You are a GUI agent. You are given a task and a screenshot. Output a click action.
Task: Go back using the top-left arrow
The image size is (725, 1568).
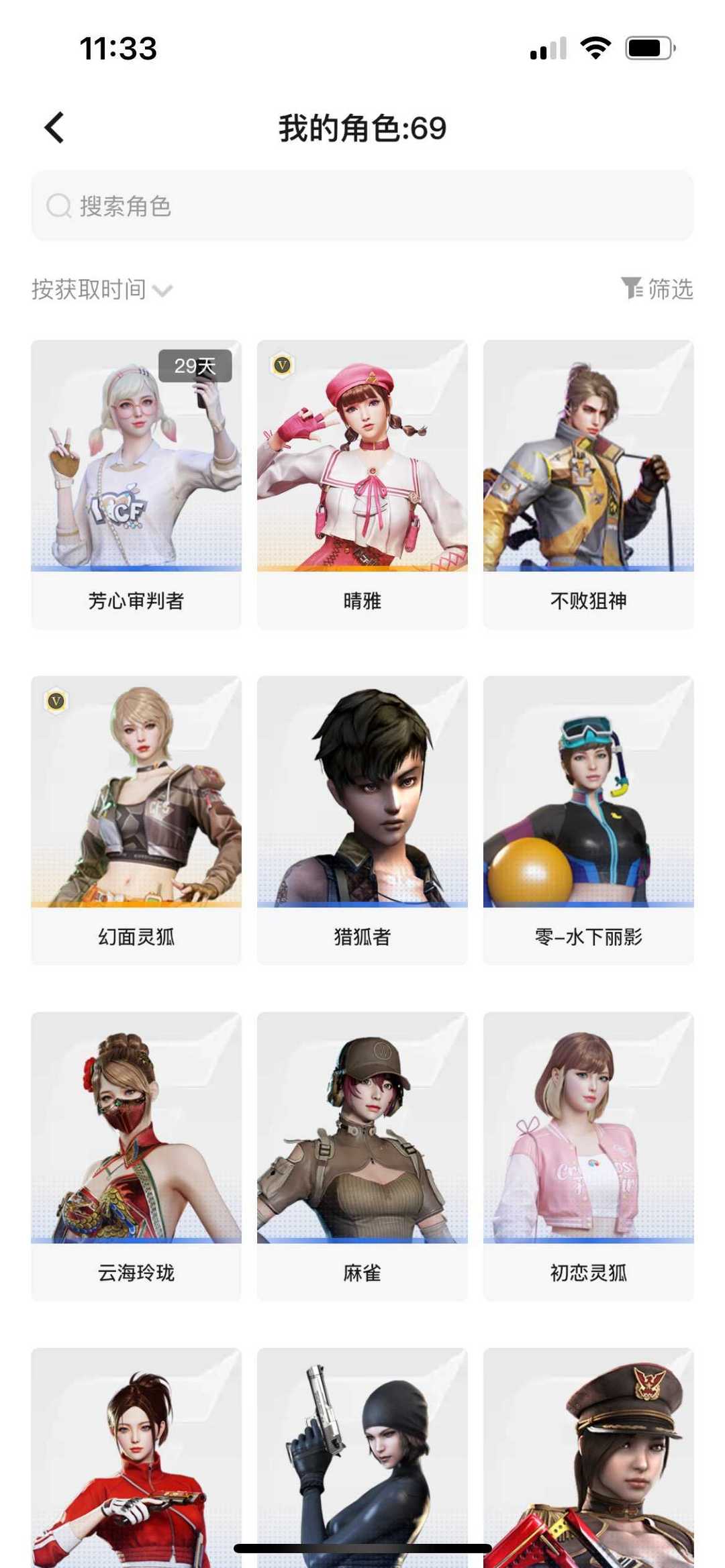54,127
